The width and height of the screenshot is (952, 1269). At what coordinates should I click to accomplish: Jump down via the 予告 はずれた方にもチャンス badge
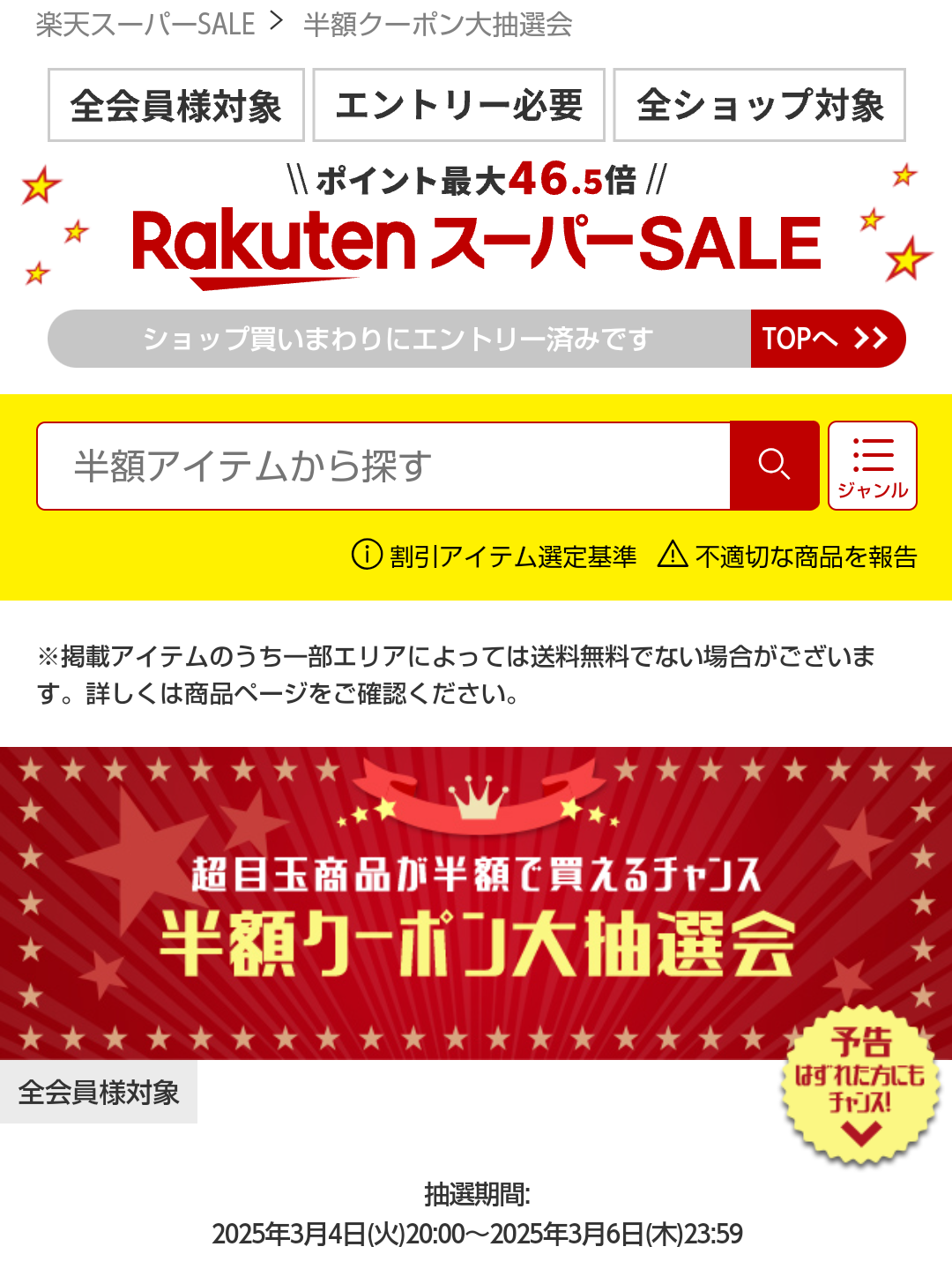click(860, 1085)
